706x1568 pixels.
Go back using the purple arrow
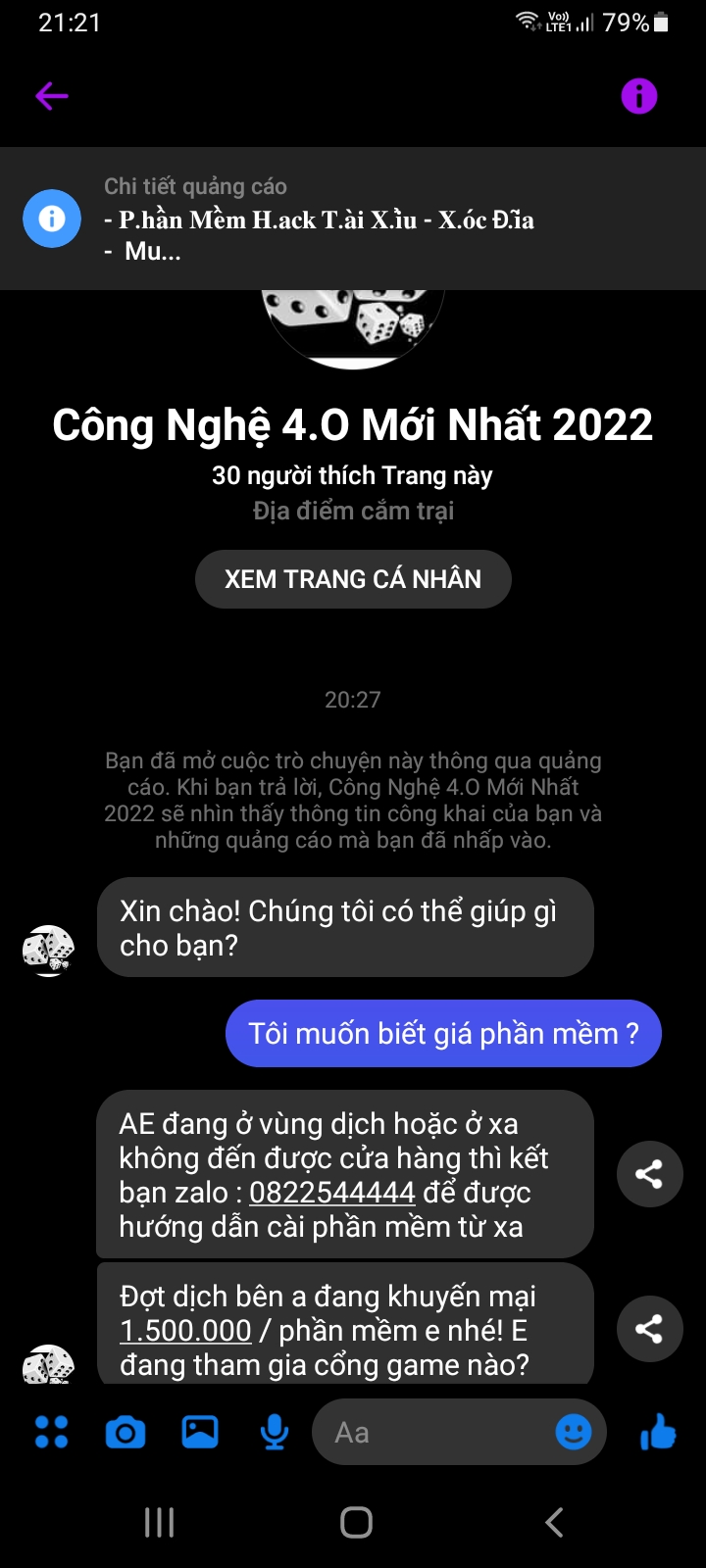(x=52, y=96)
